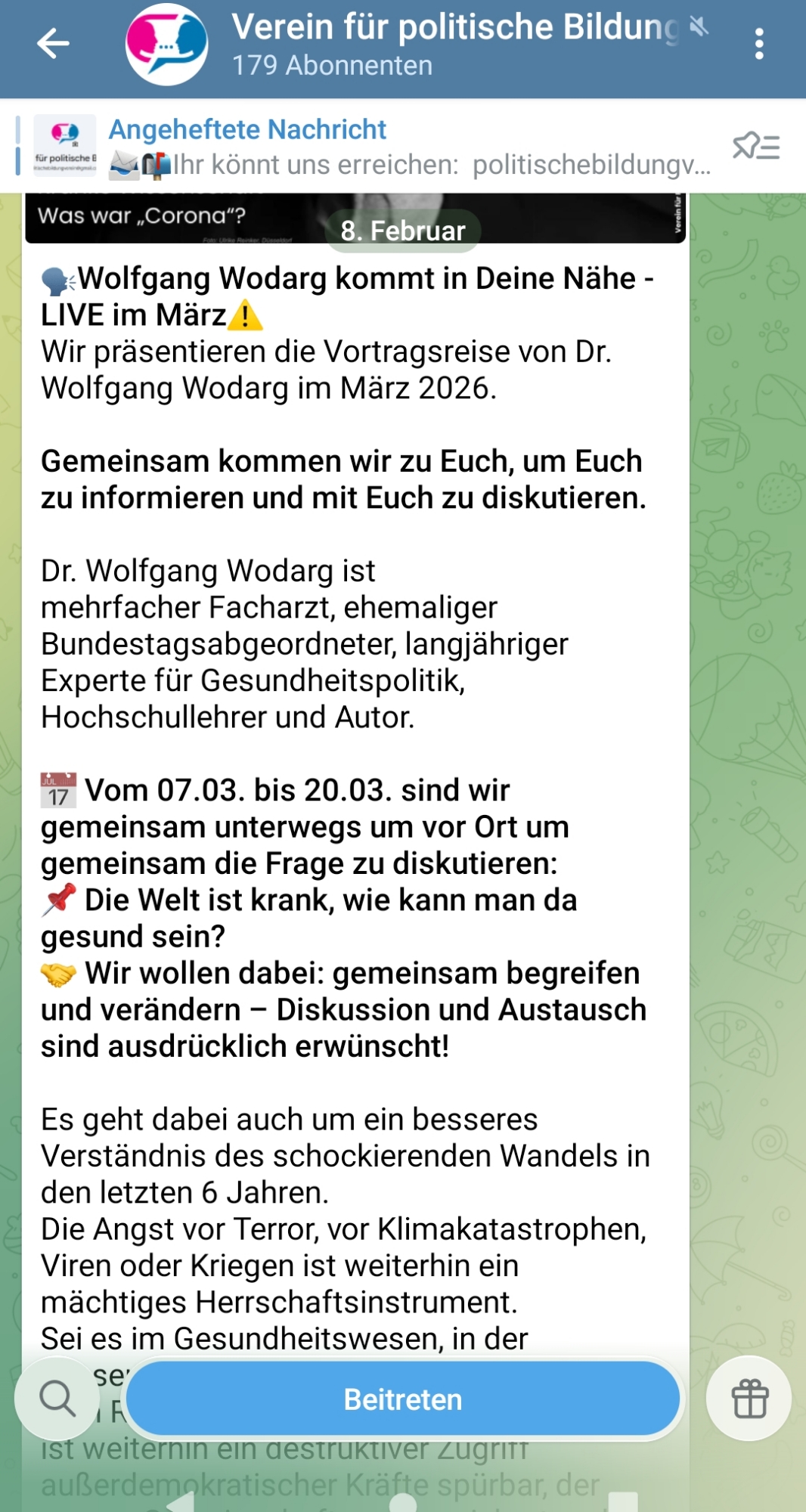Open the channel overflow menu
The image size is (806, 1512).
pyautogui.click(x=759, y=44)
